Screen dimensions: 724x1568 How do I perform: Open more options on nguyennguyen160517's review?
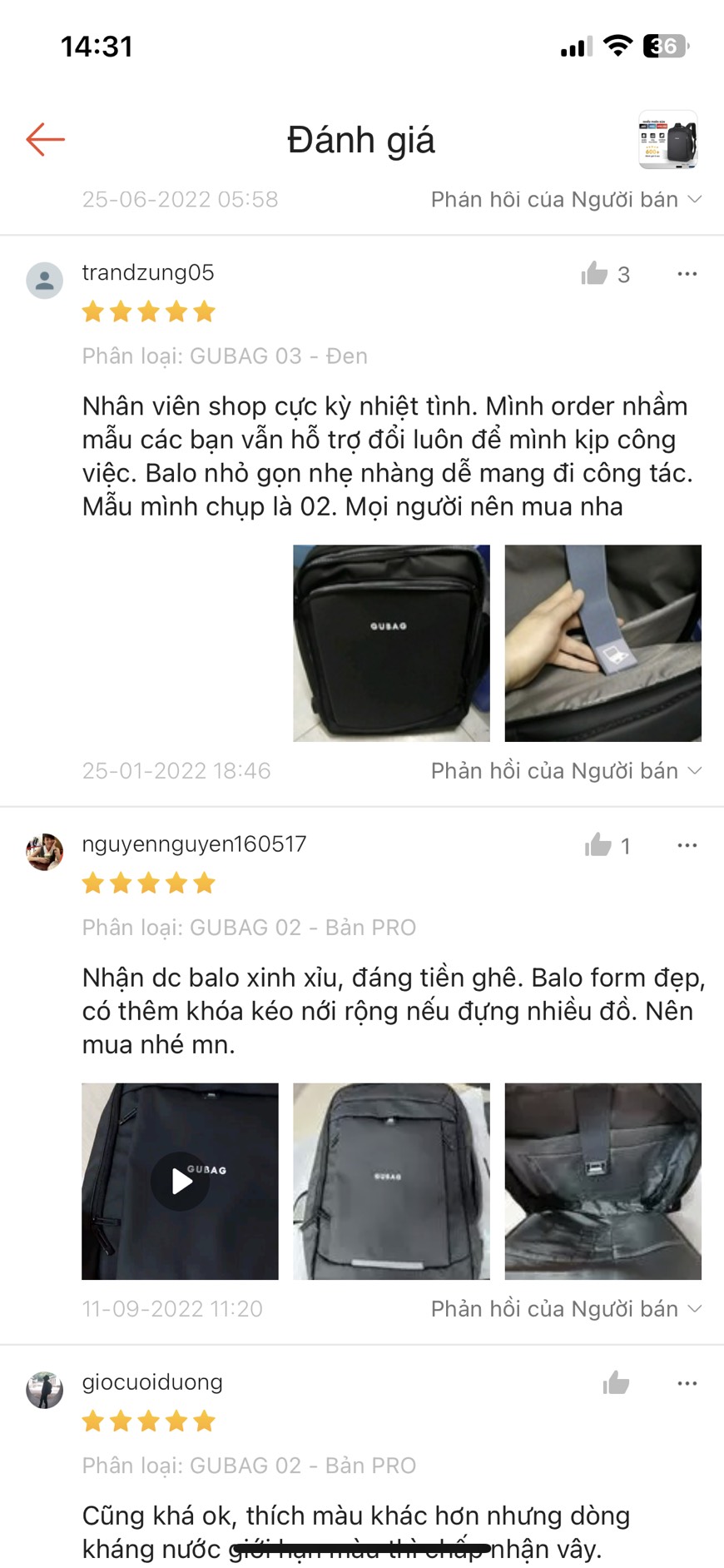[687, 845]
